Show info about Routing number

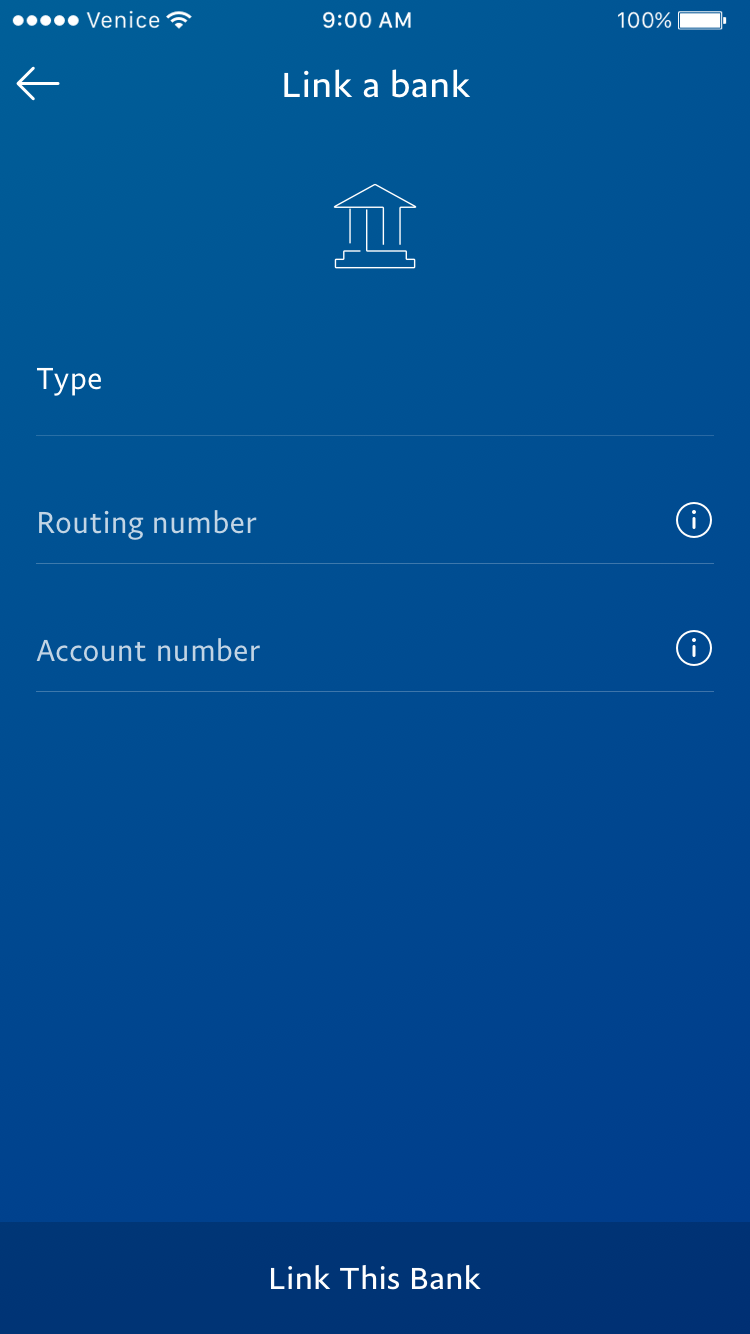pyautogui.click(x=693, y=521)
